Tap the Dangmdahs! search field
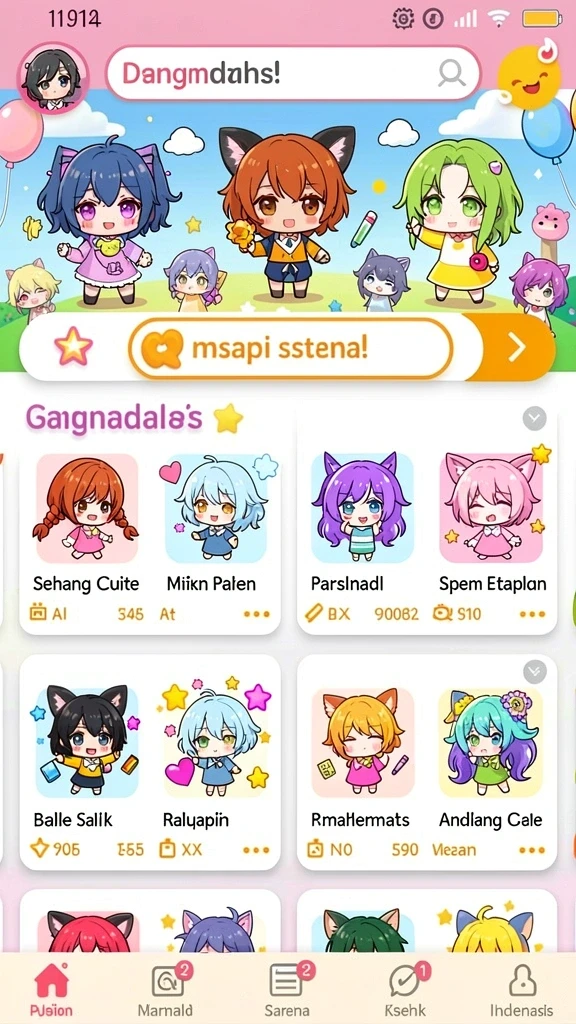576x1024 pixels. coord(293,73)
